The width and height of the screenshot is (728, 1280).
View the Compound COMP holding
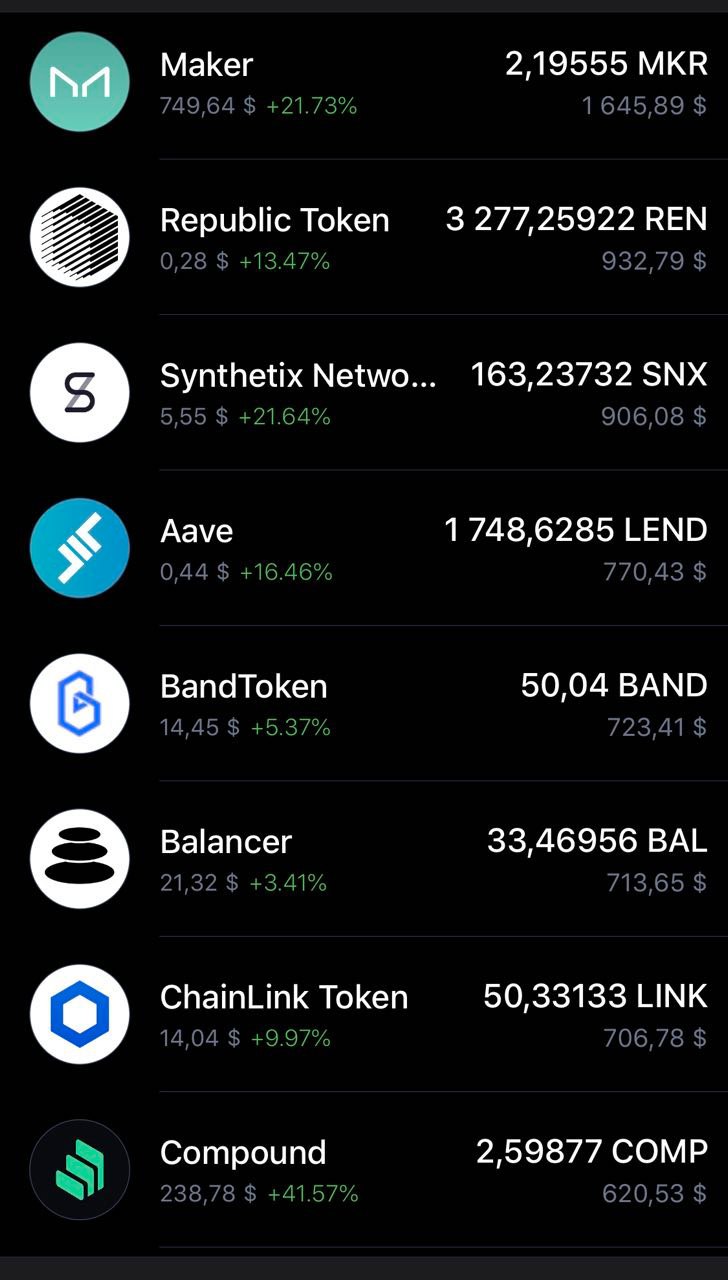pyautogui.click(x=364, y=1169)
